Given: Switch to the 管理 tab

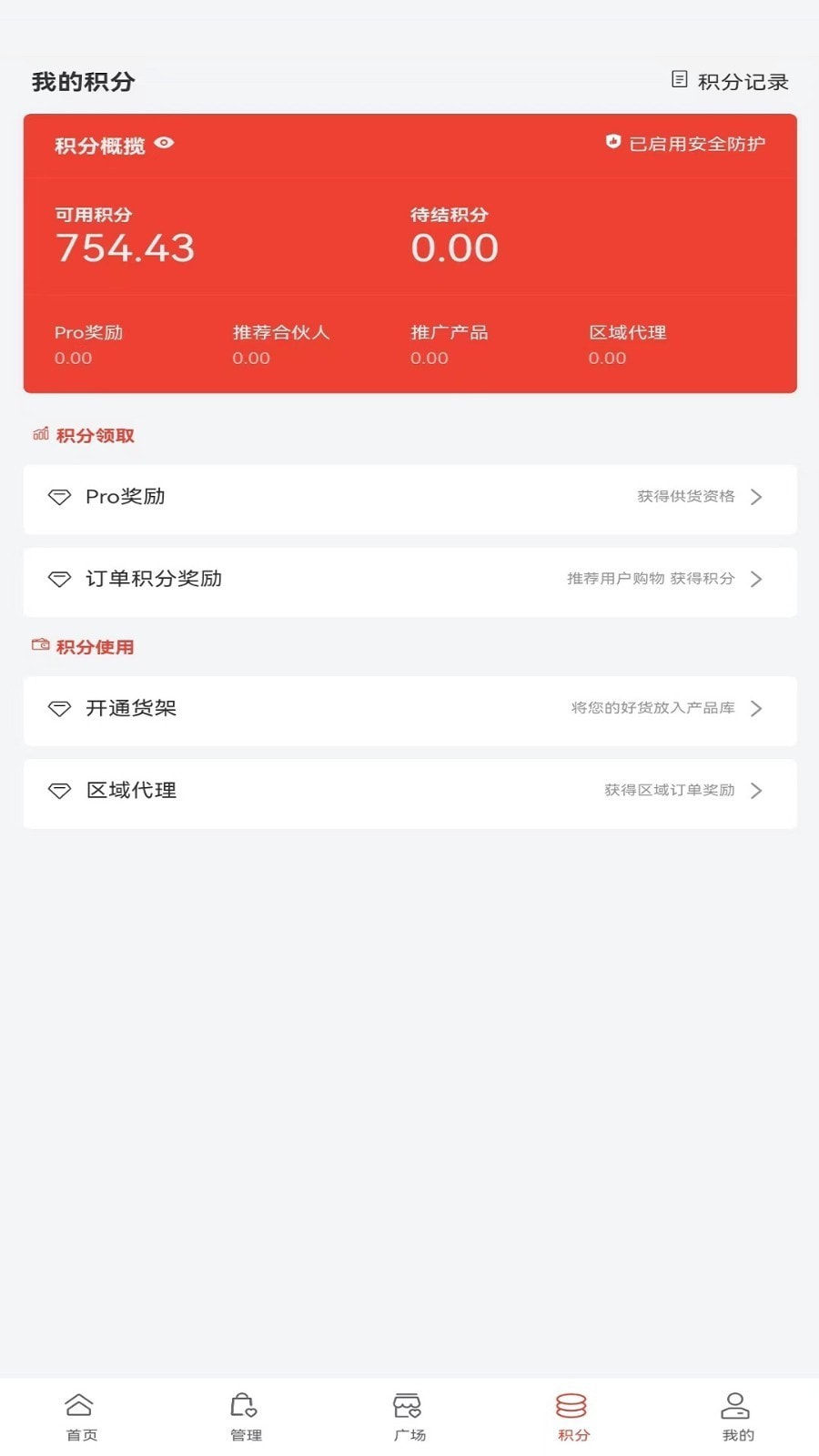Looking at the screenshot, I should (245, 1416).
